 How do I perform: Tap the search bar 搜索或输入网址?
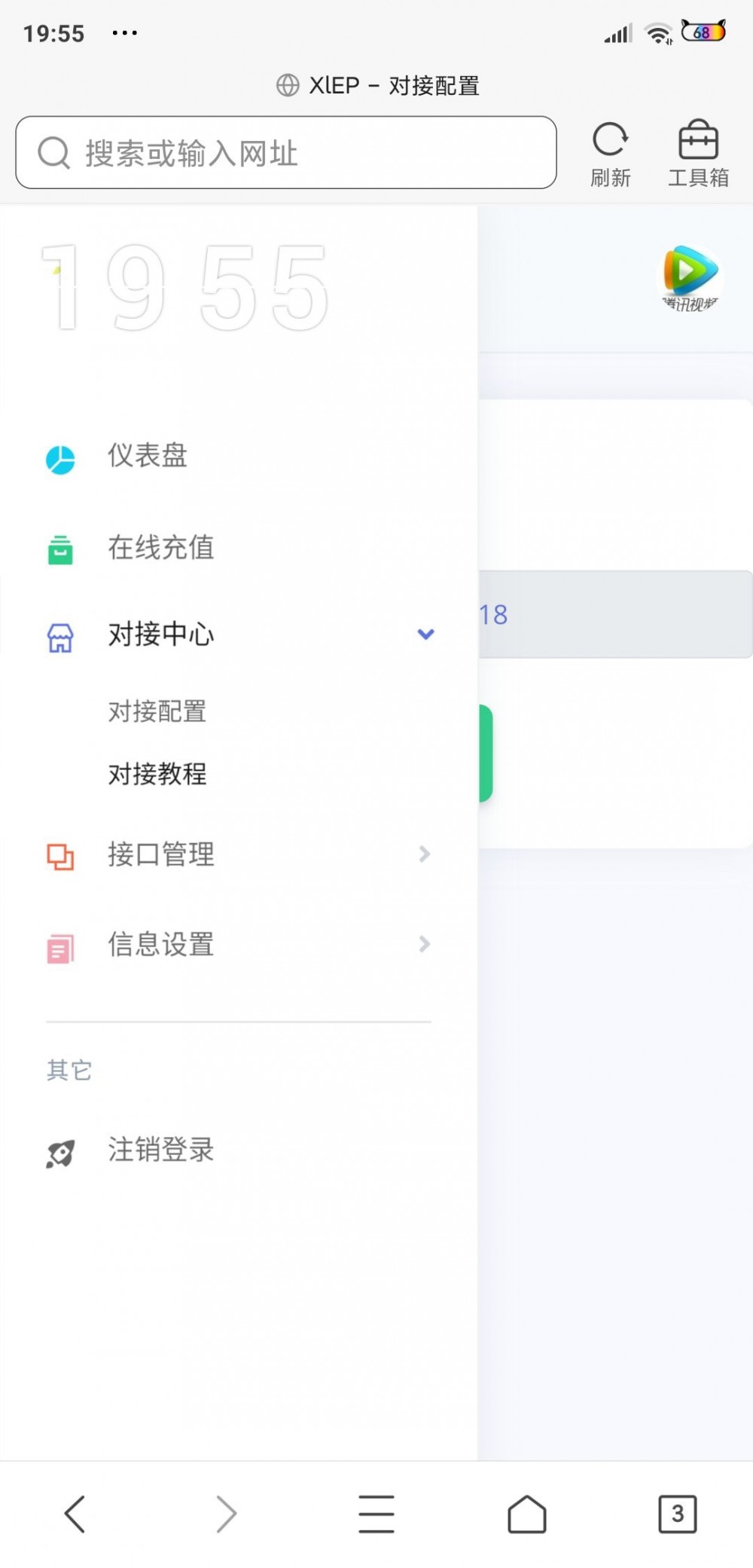(x=286, y=152)
